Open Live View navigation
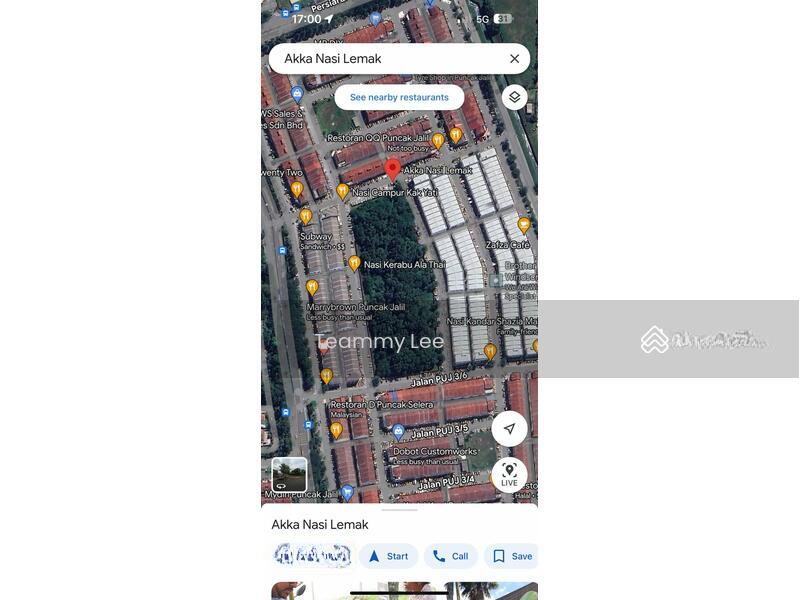Viewport: 800px width, 600px height. point(509,474)
